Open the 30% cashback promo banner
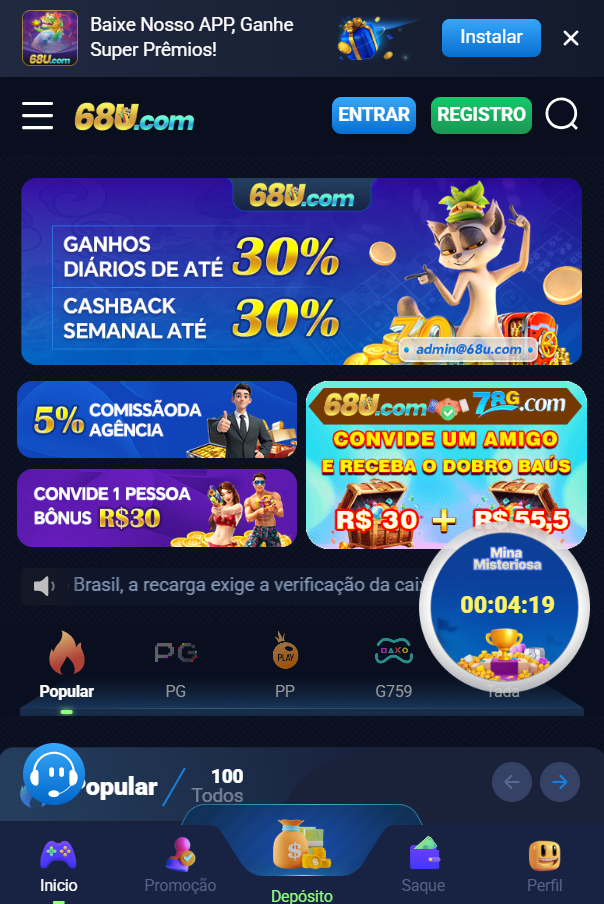604x904 pixels. 301,271
